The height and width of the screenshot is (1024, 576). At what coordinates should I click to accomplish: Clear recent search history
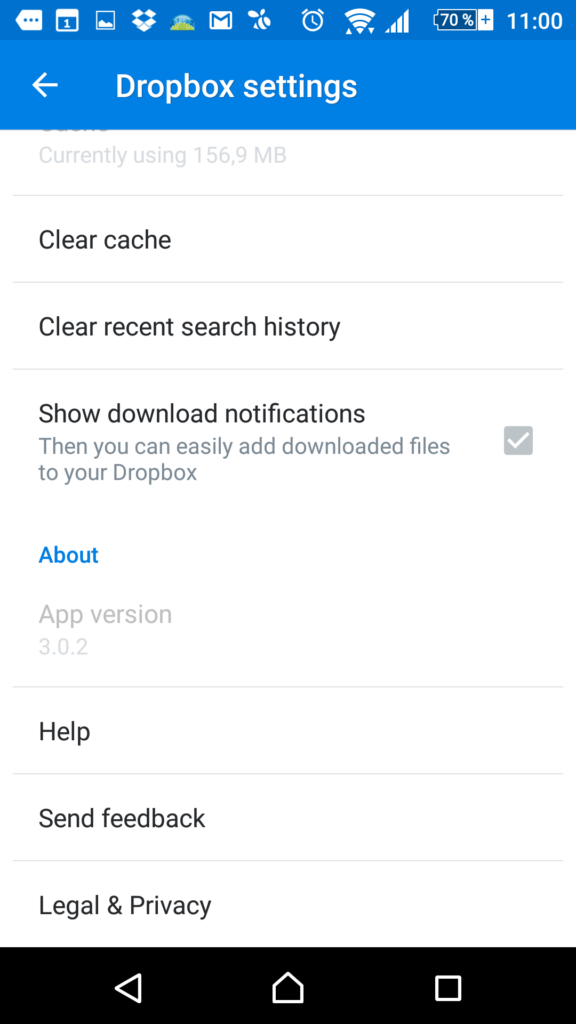point(288,327)
